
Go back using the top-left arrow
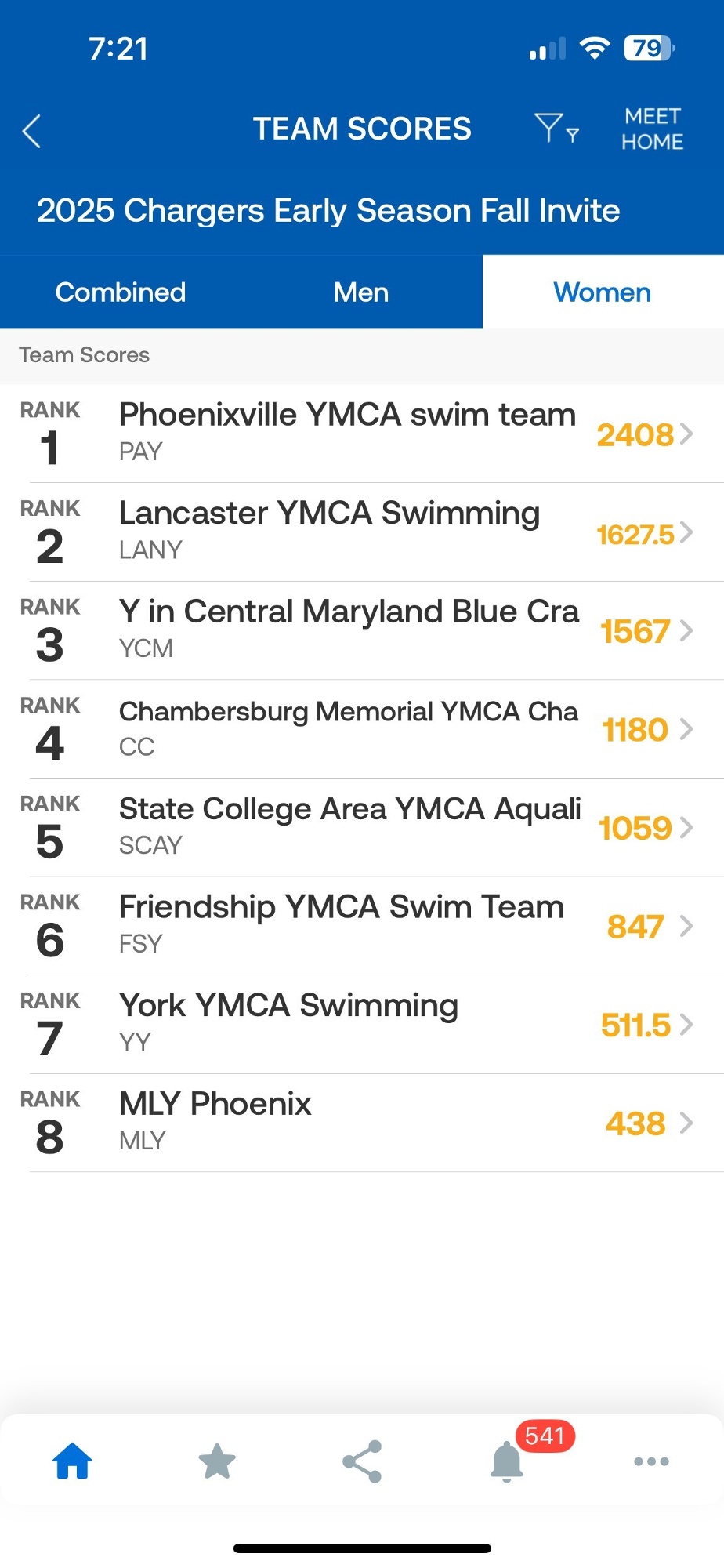coord(31,131)
